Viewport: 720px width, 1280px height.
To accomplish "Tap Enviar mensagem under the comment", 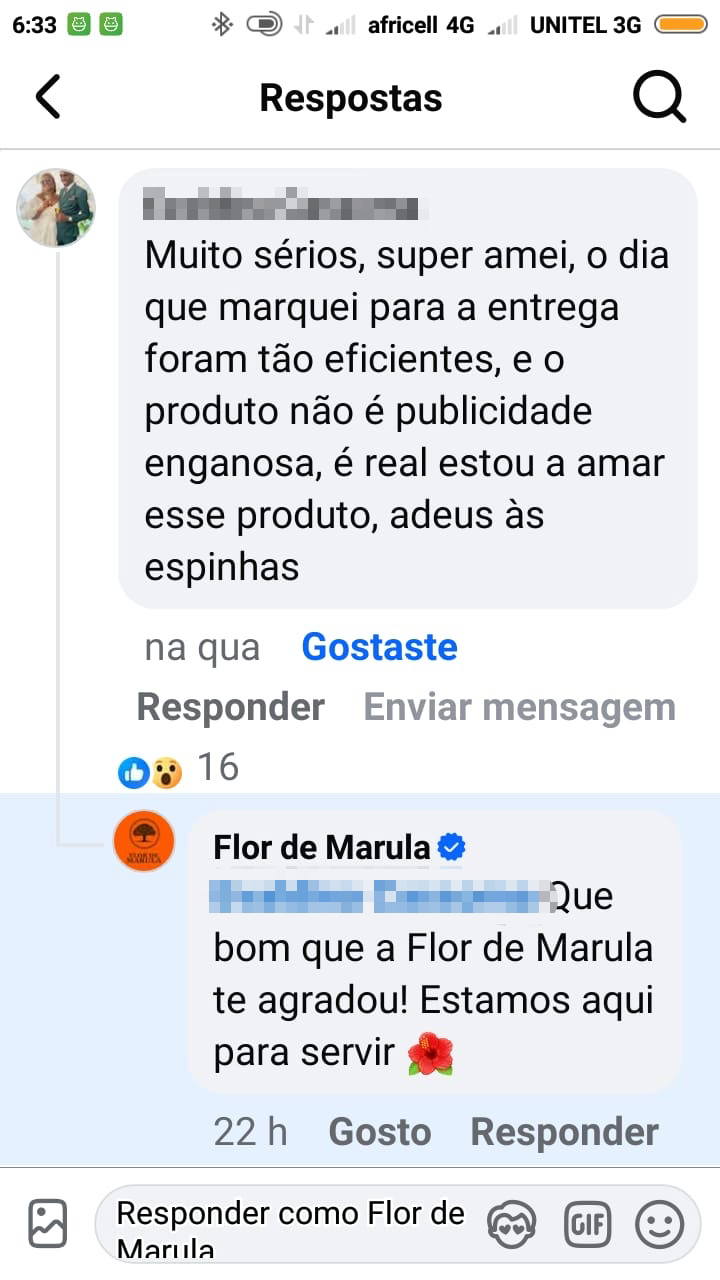I will [520, 707].
